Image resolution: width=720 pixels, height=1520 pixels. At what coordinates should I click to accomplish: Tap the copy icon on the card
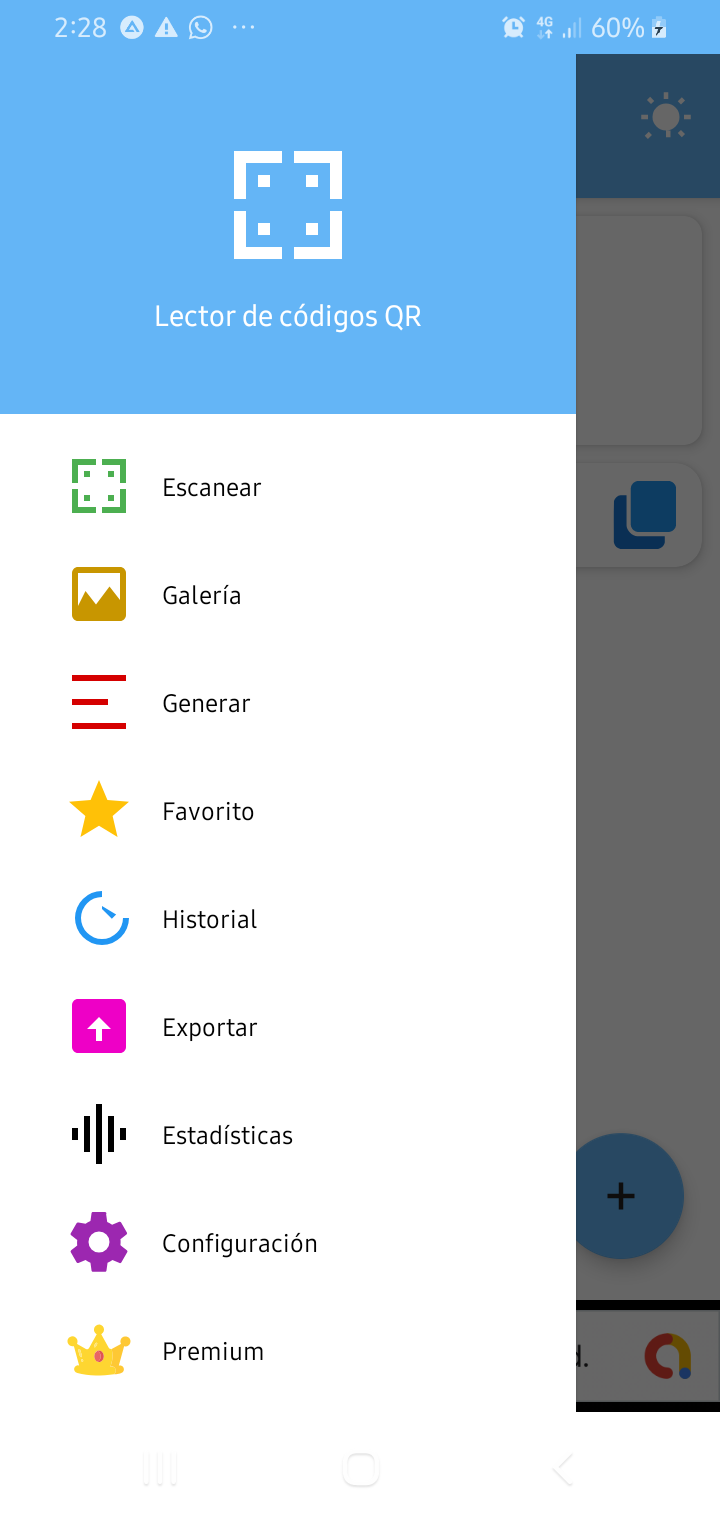pos(645,514)
